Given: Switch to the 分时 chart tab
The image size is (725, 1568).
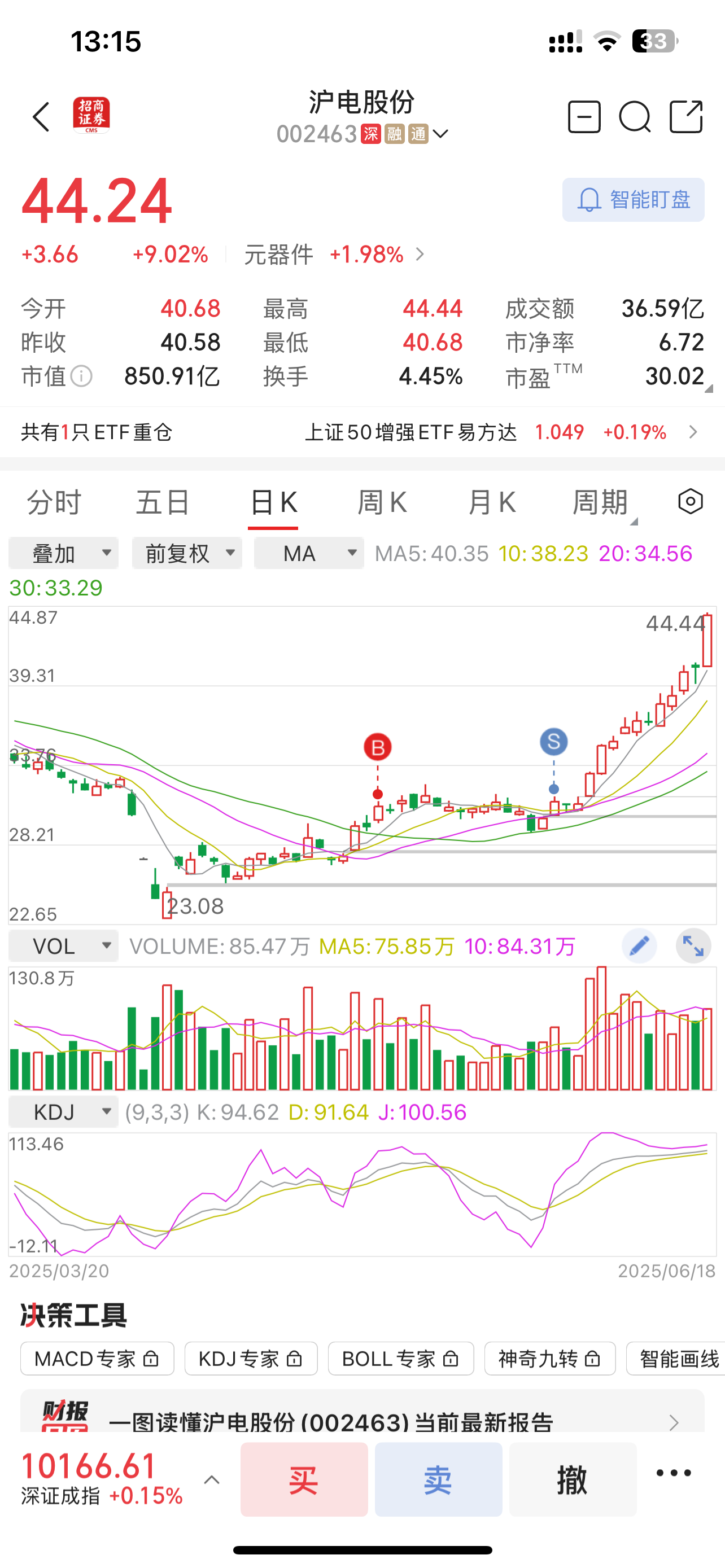Looking at the screenshot, I should (54, 503).
